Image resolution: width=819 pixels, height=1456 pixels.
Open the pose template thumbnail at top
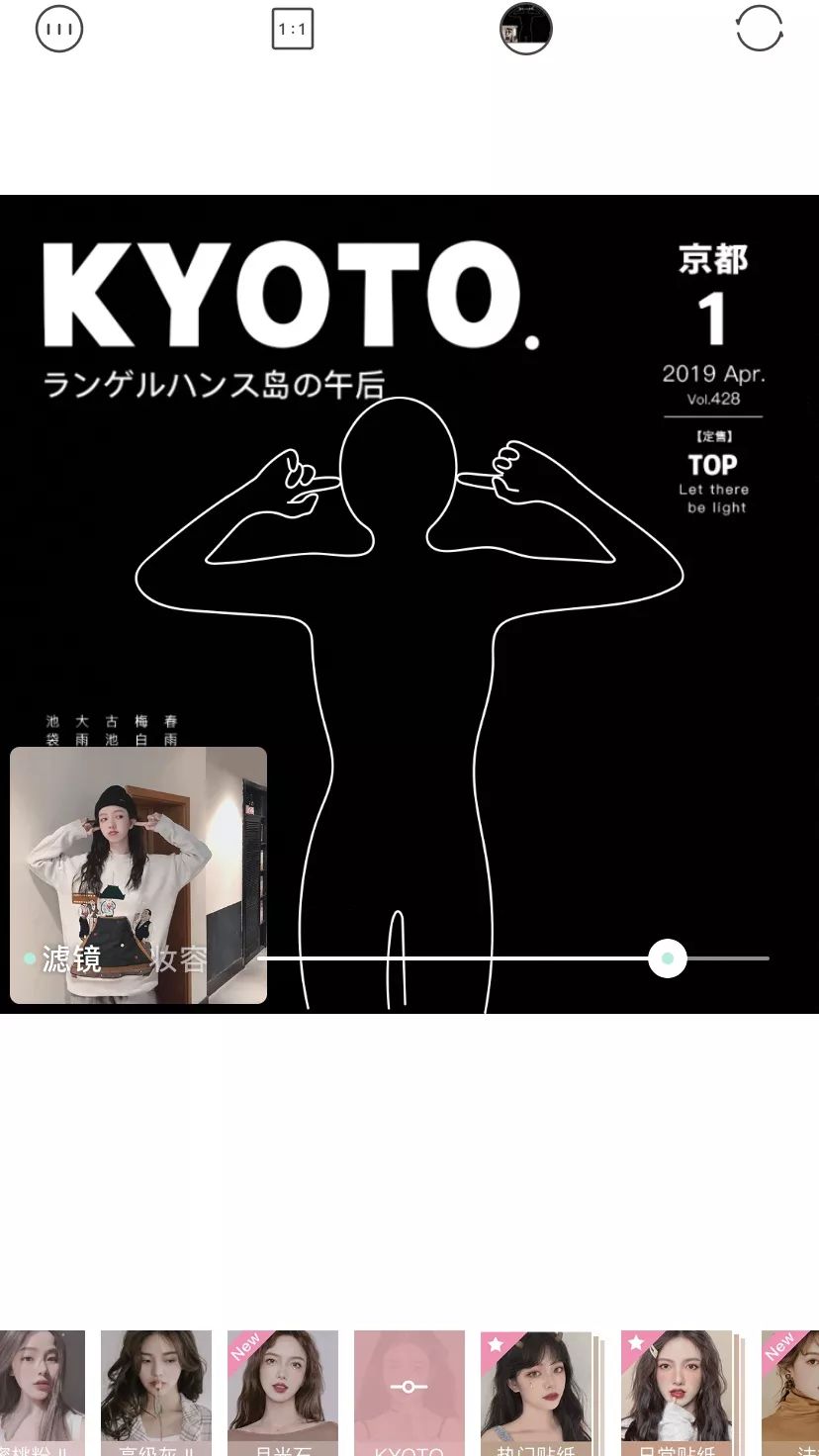click(x=526, y=29)
